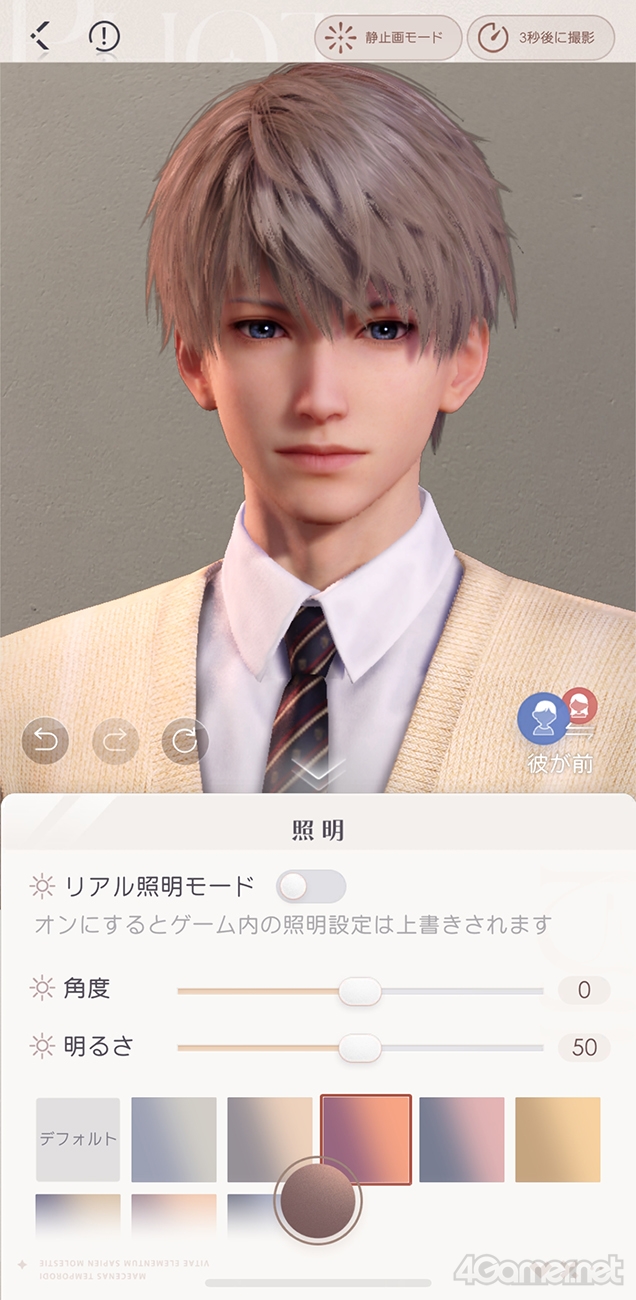
Task: Collapse the lighting panel with the chevron
Action: coord(318,771)
